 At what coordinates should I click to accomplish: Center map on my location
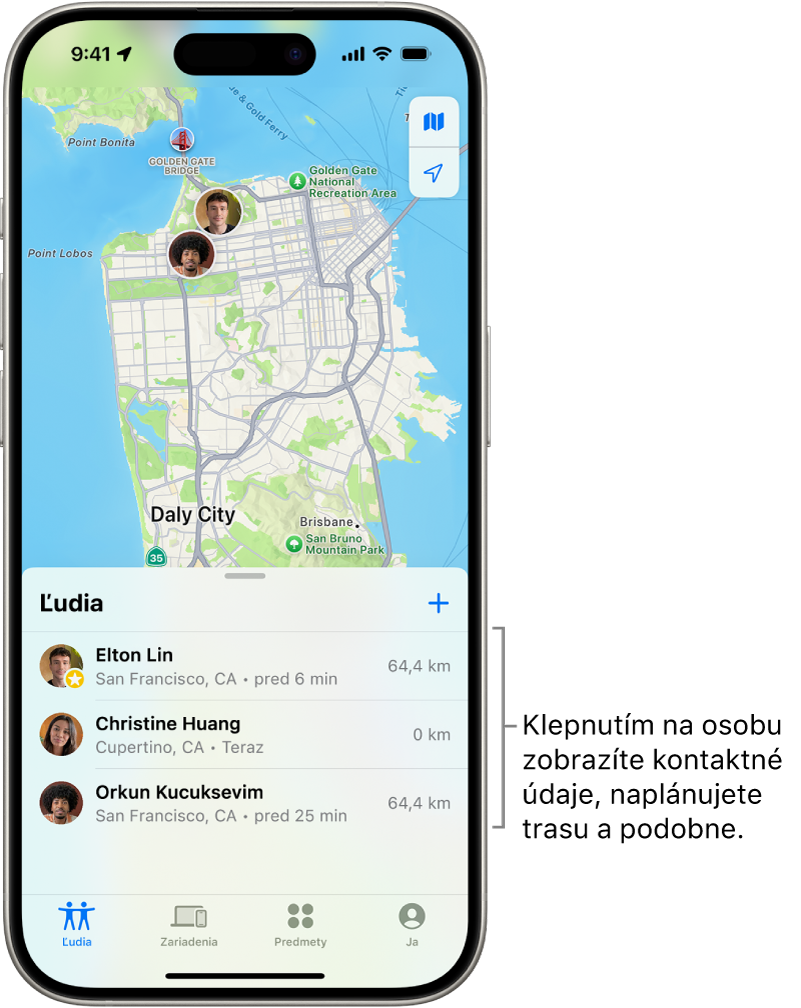[x=433, y=173]
